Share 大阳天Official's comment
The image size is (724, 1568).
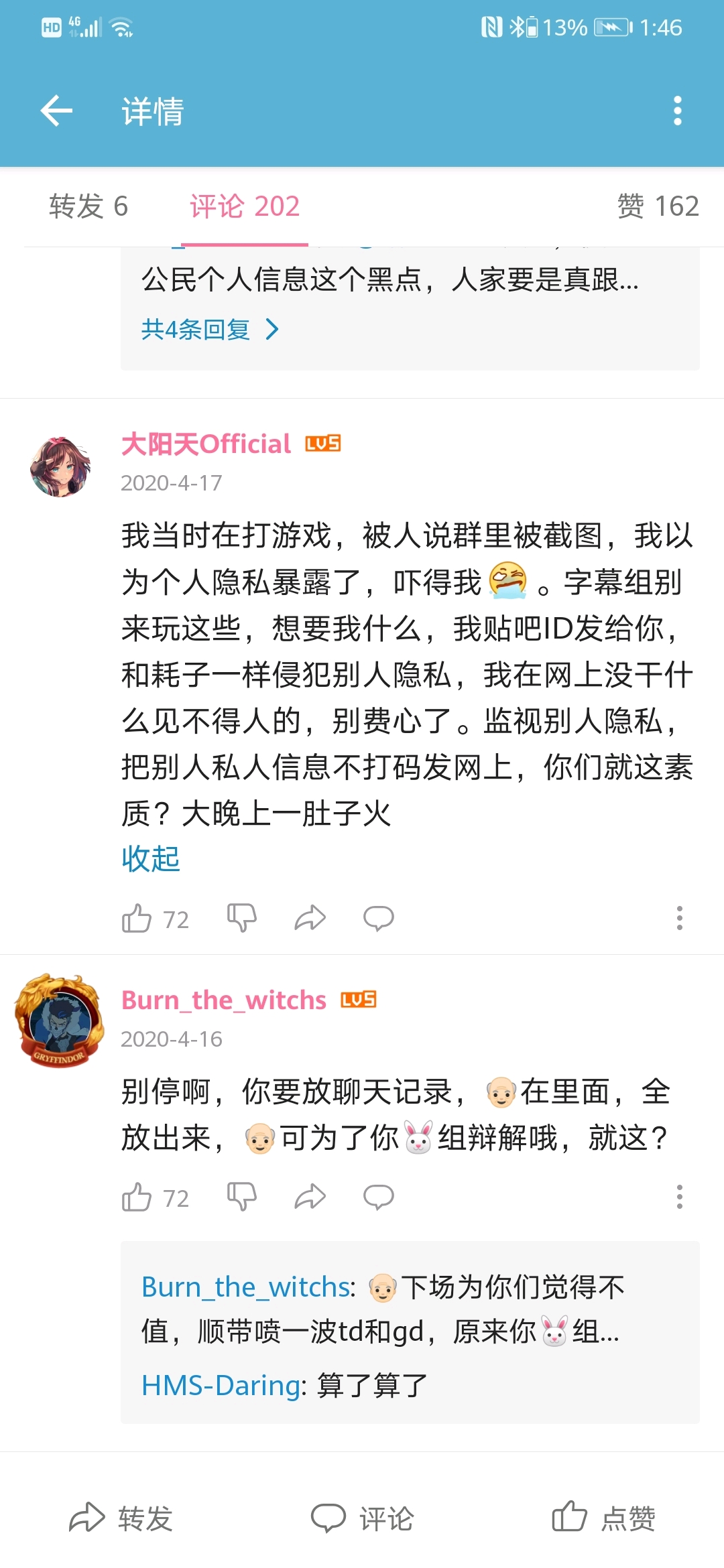point(310,918)
